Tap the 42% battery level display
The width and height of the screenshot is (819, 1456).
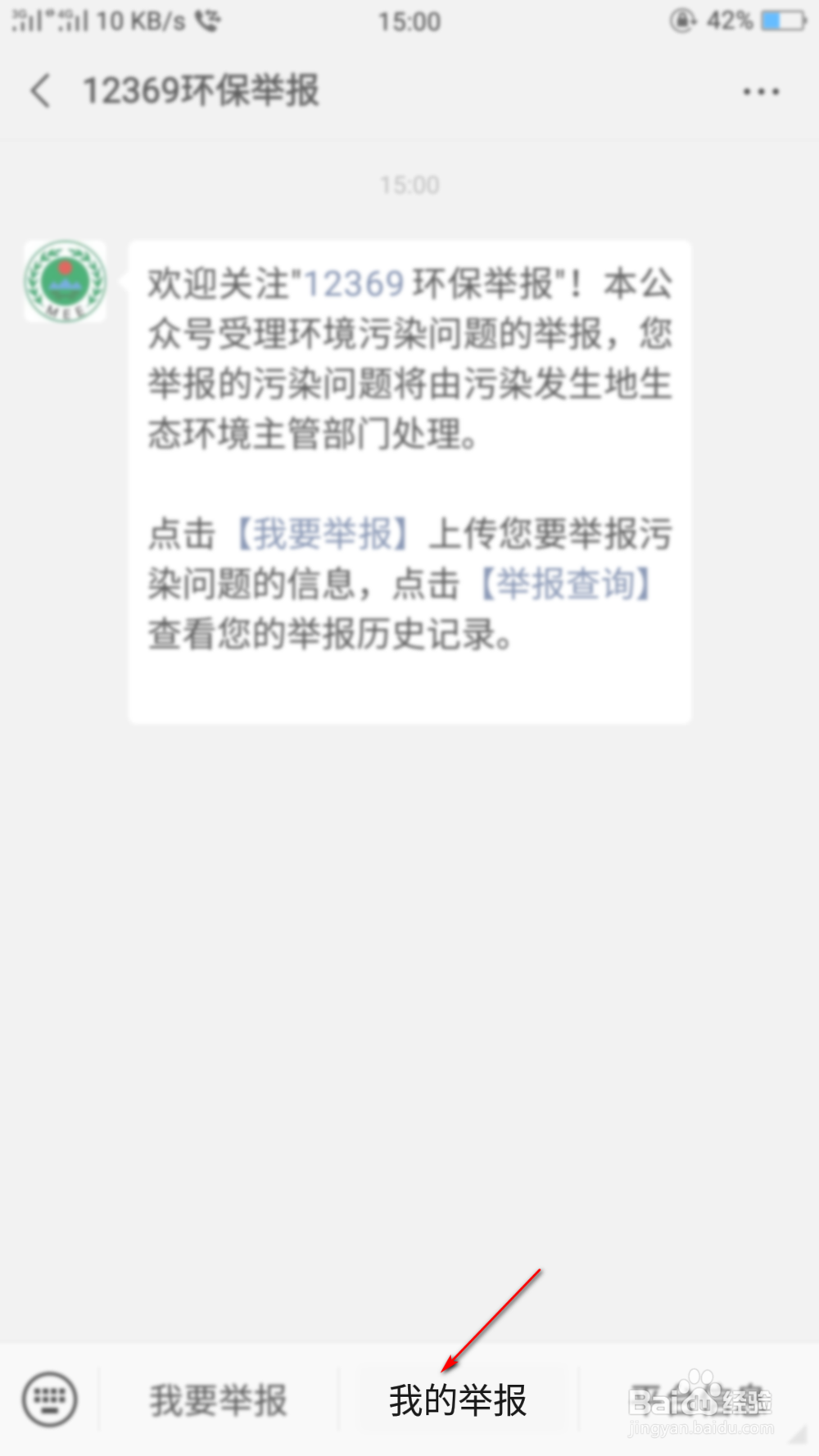tap(727, 20)
